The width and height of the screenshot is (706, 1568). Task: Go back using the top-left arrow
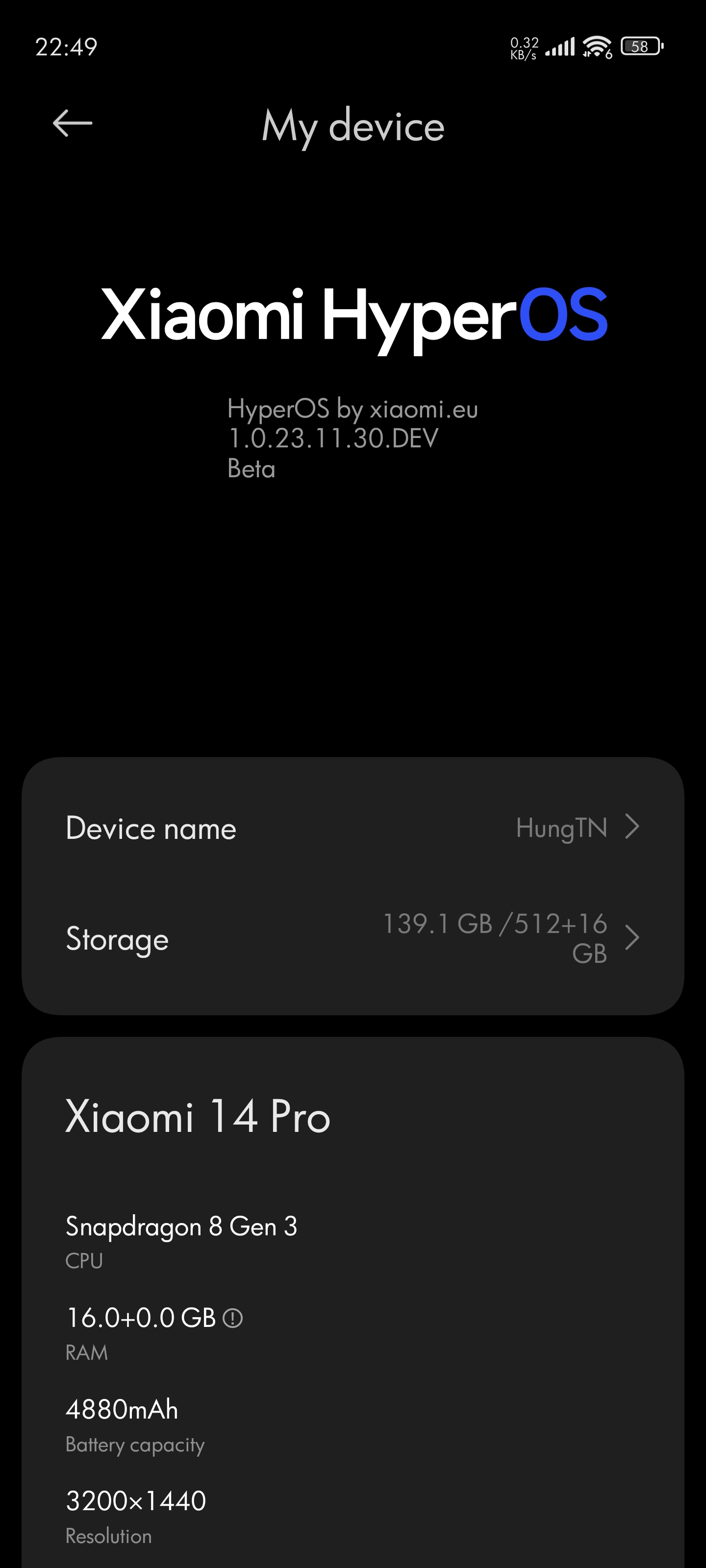point(73,123)
